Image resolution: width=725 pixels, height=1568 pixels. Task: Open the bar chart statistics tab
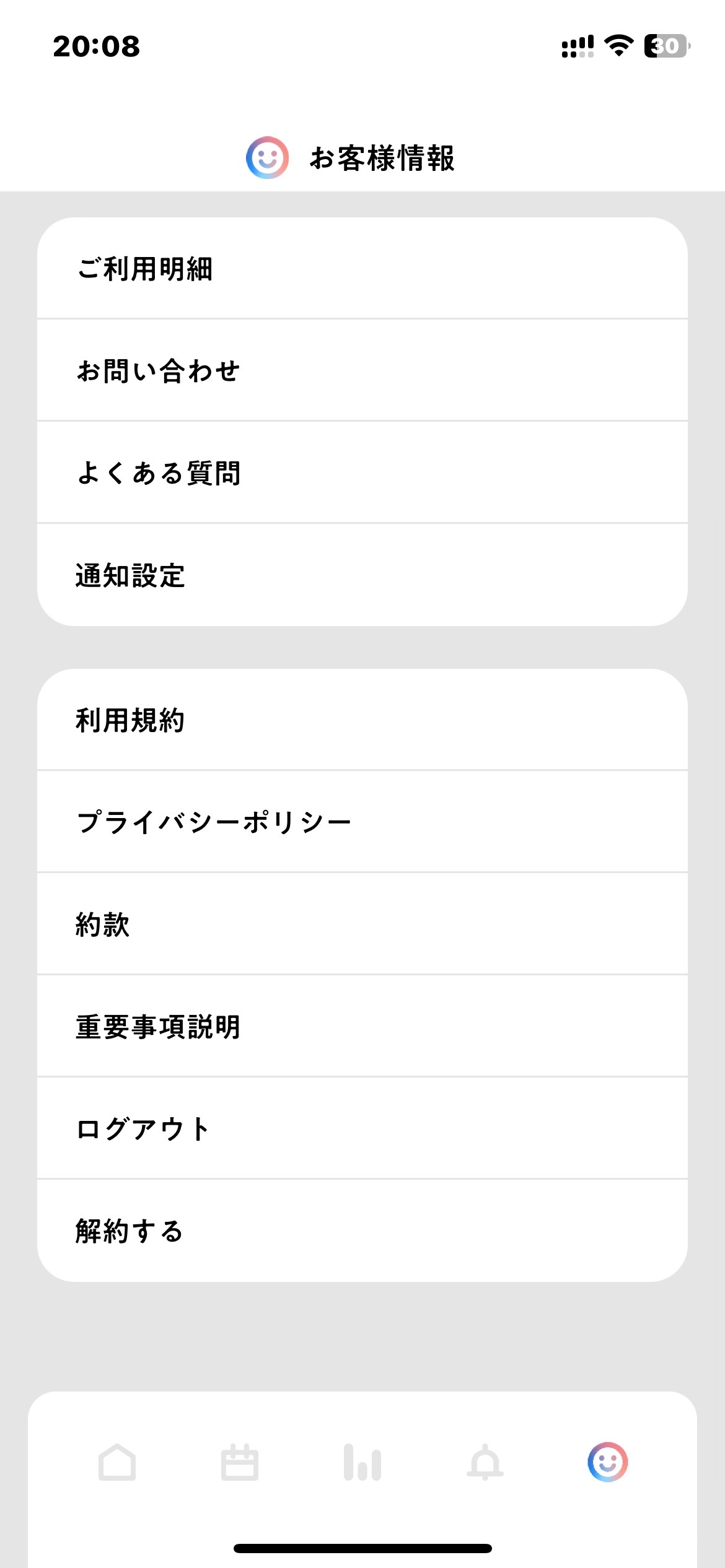(x=362, y=1463)
